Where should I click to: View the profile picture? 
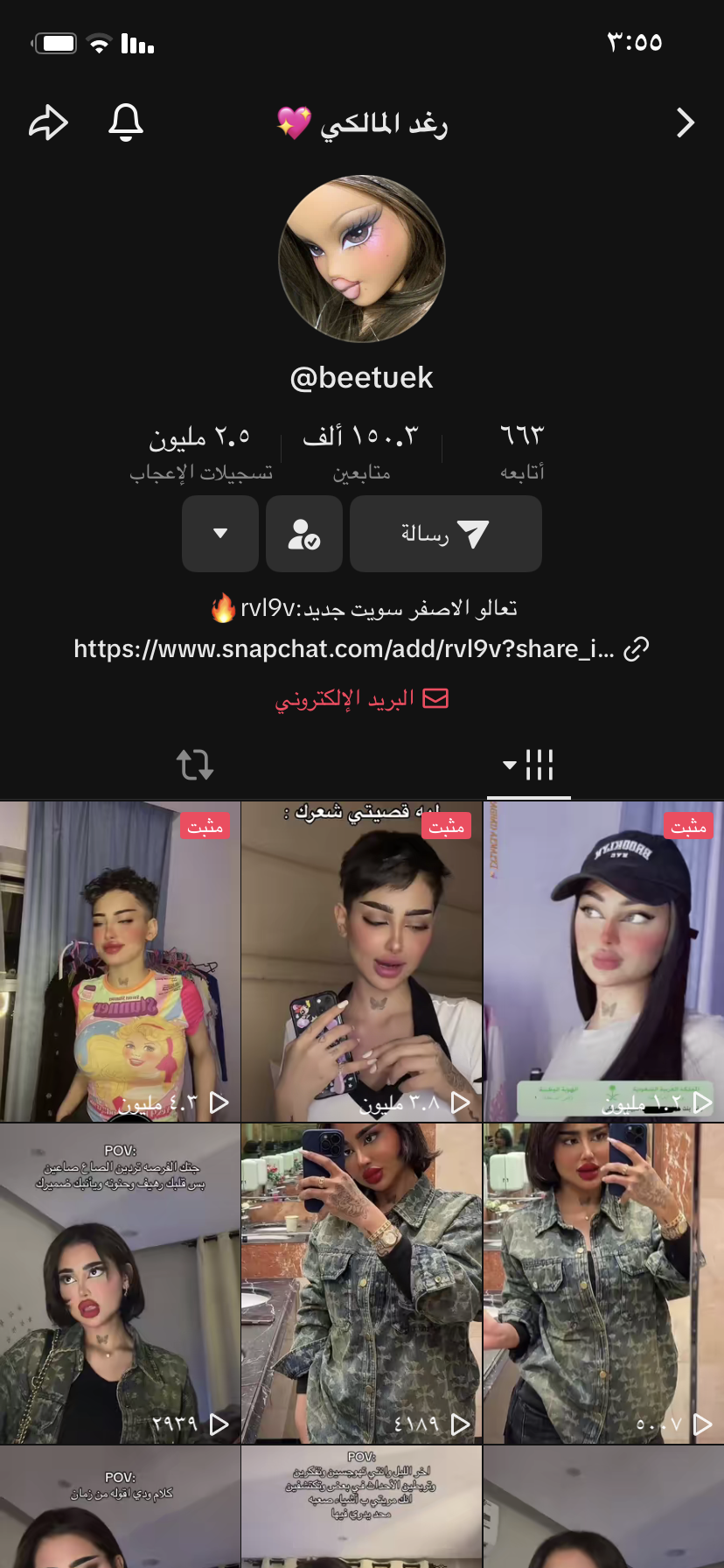[x=362, y=259]
